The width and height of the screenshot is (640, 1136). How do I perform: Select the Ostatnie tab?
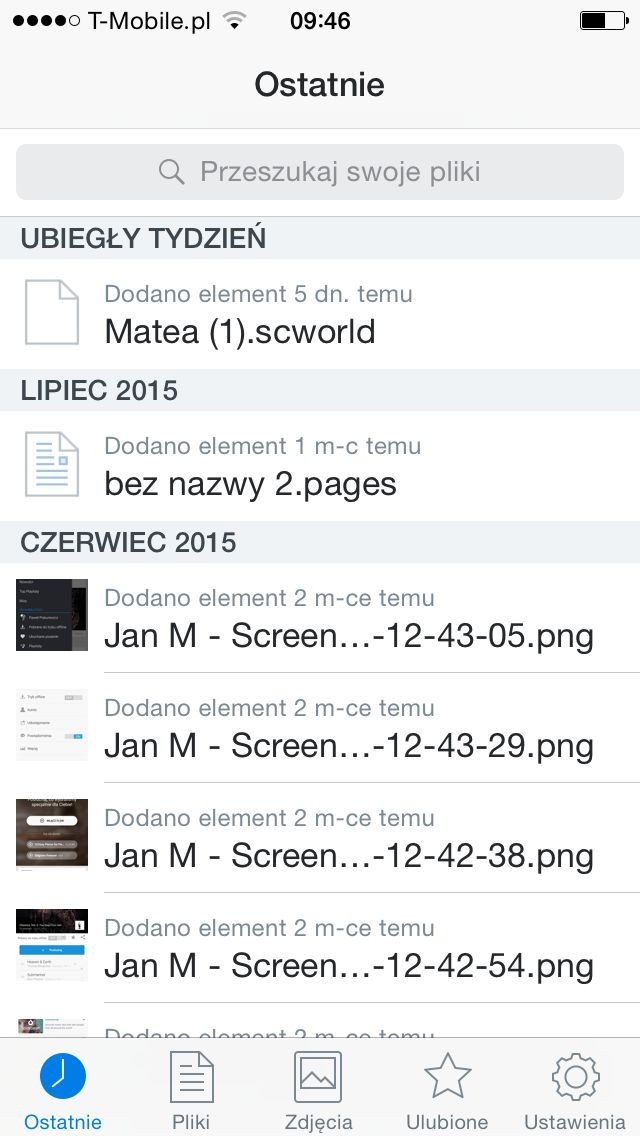[63, 1089]
